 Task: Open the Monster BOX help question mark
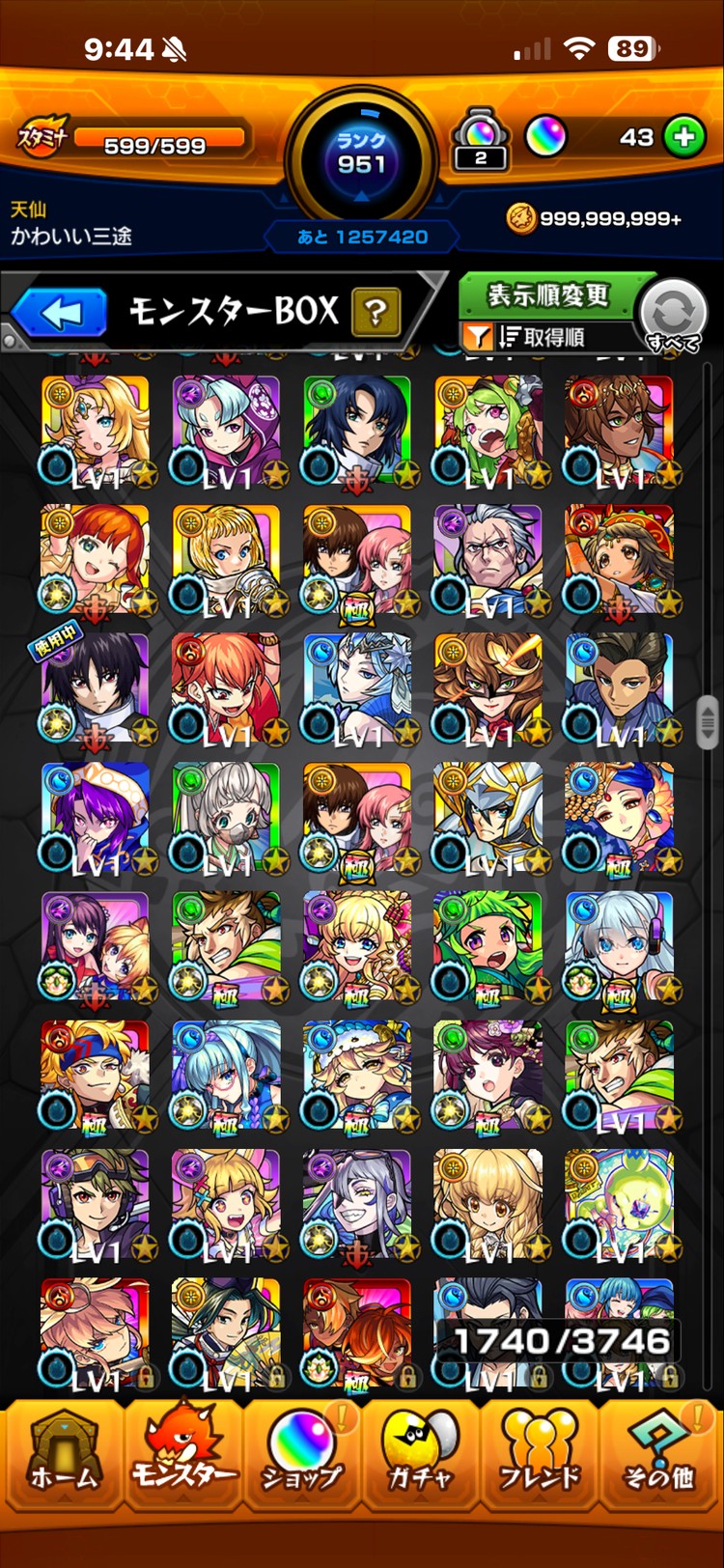click(376, 313)
